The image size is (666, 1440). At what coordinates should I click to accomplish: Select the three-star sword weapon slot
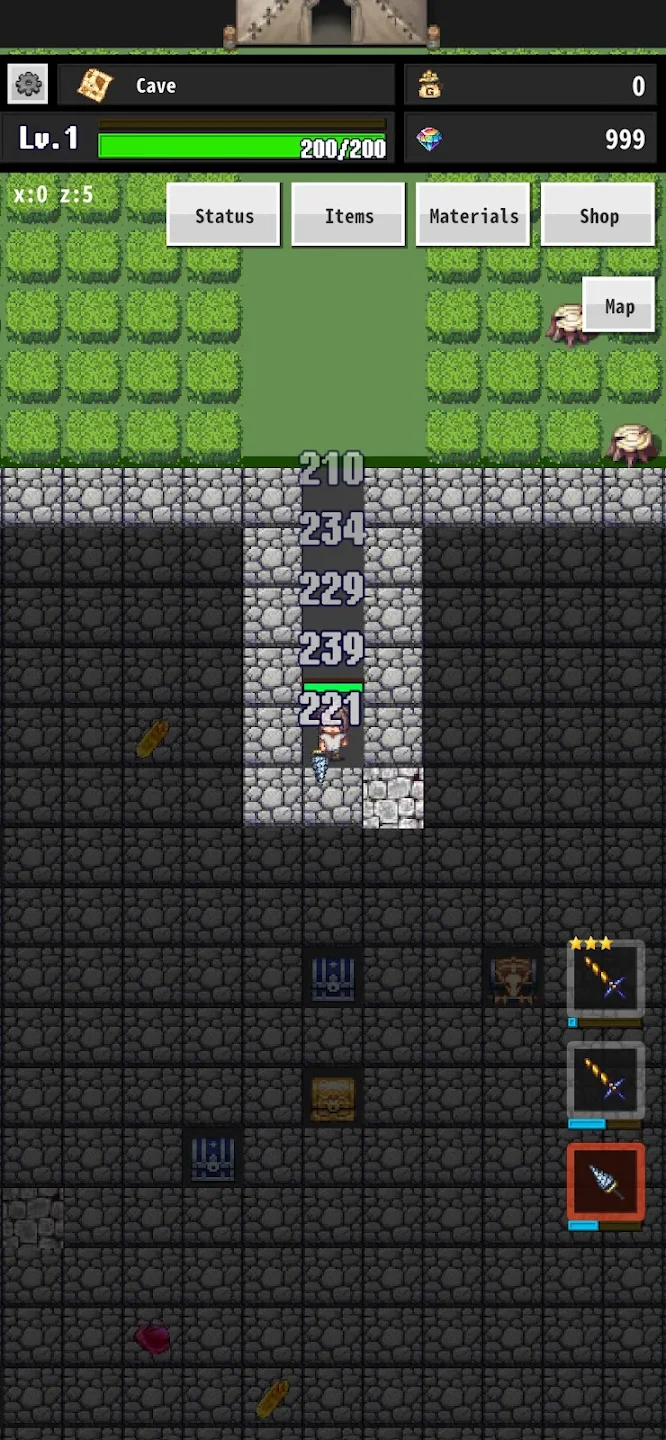(x=605, y=980)
